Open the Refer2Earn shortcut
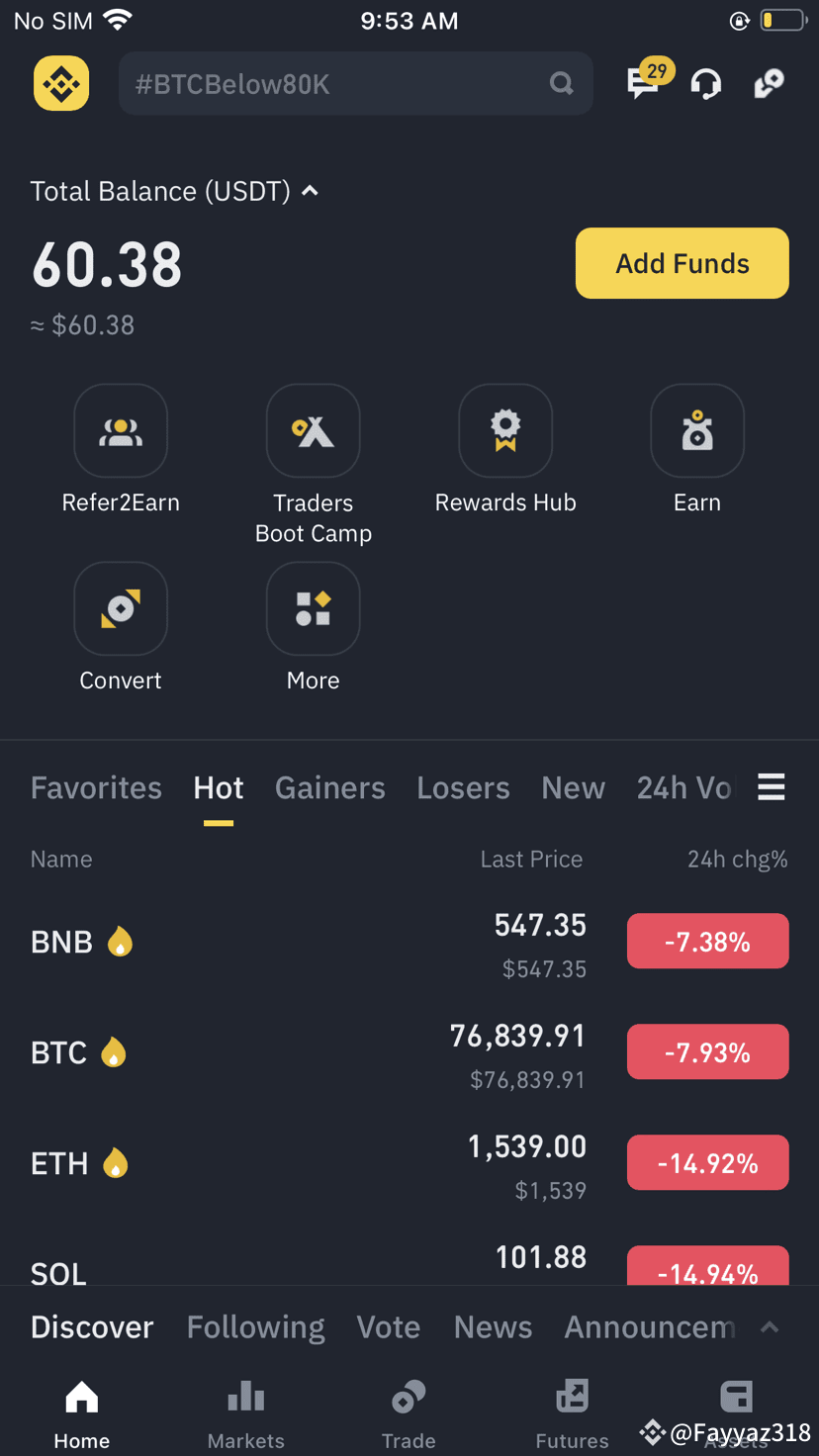 [121, 430]
